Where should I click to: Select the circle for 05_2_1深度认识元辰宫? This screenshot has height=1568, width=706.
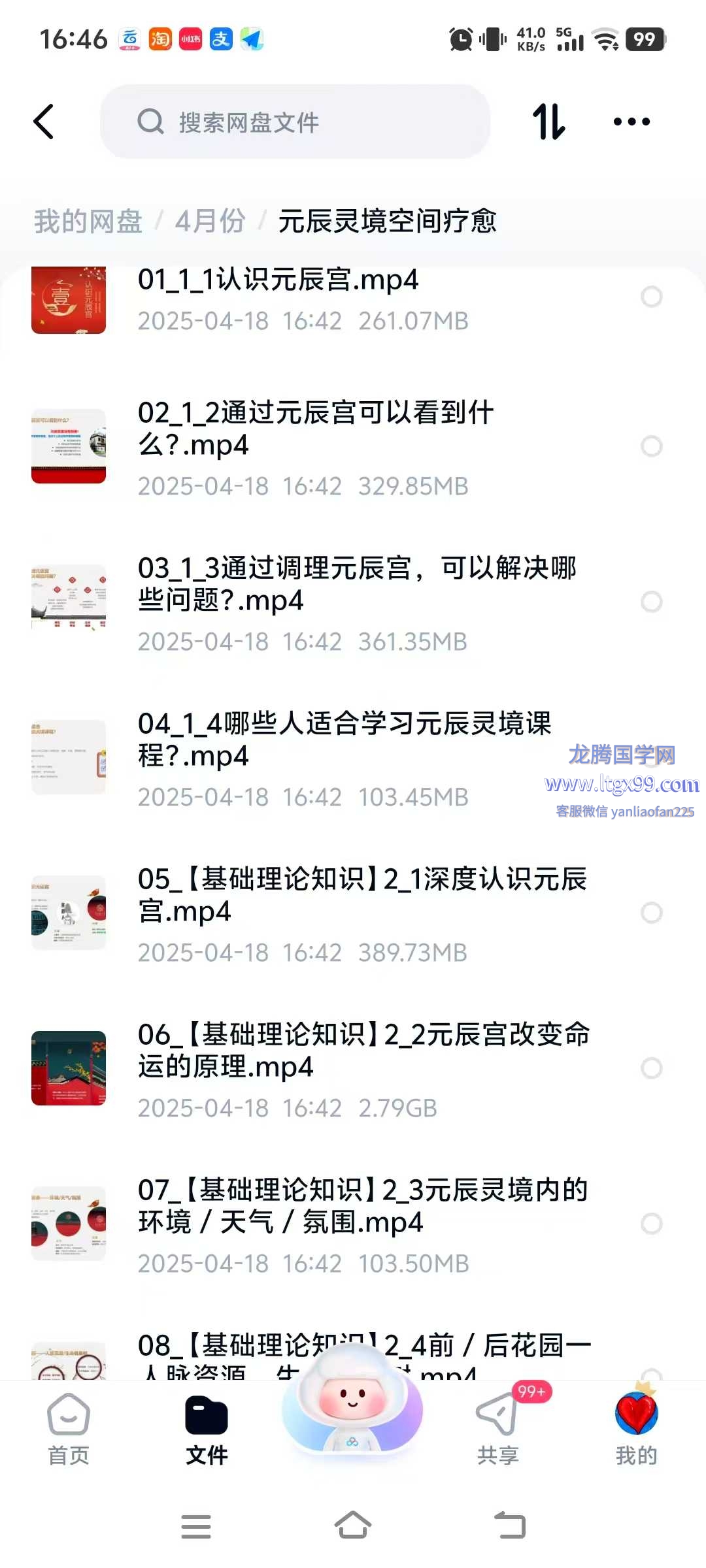(x=651, y=913)
